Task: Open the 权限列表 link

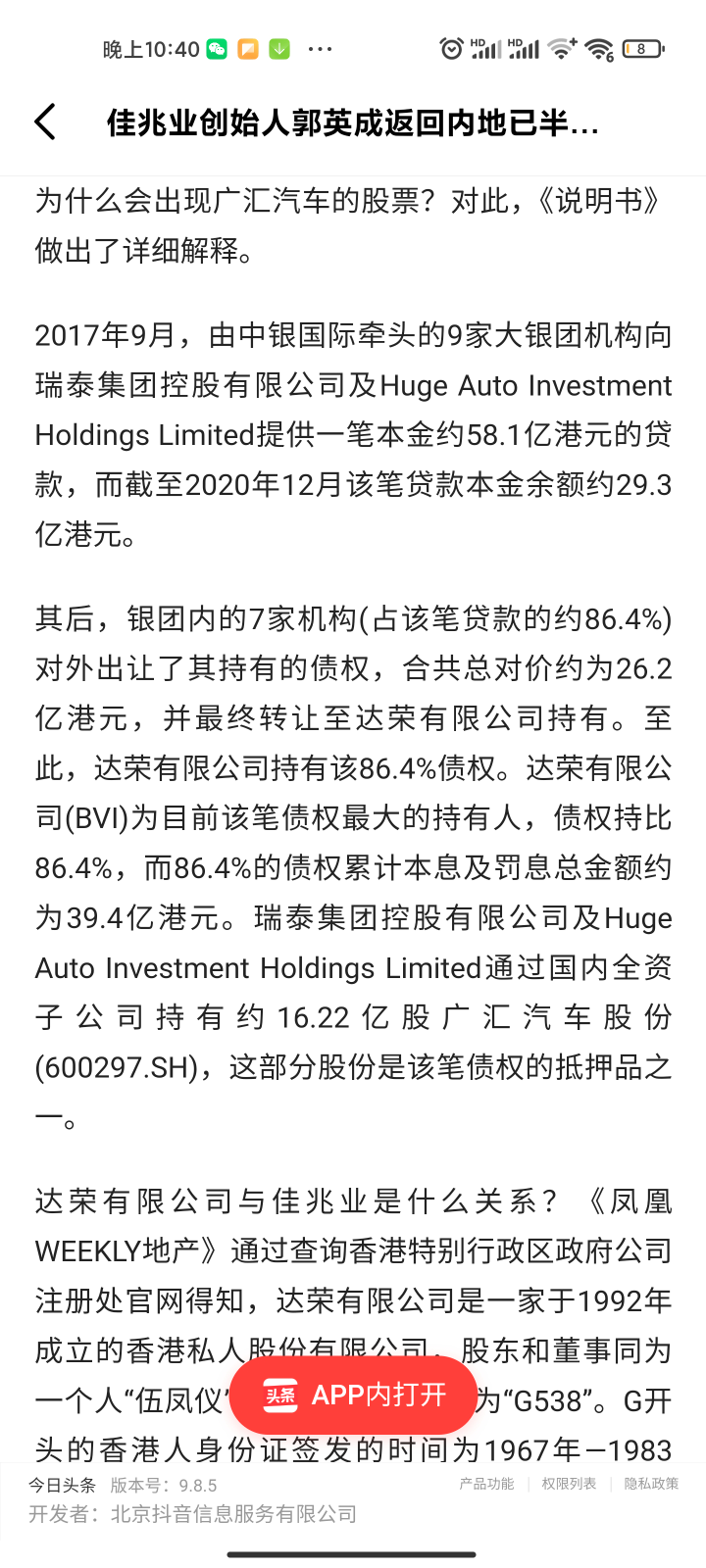Action: [569, 1484]
